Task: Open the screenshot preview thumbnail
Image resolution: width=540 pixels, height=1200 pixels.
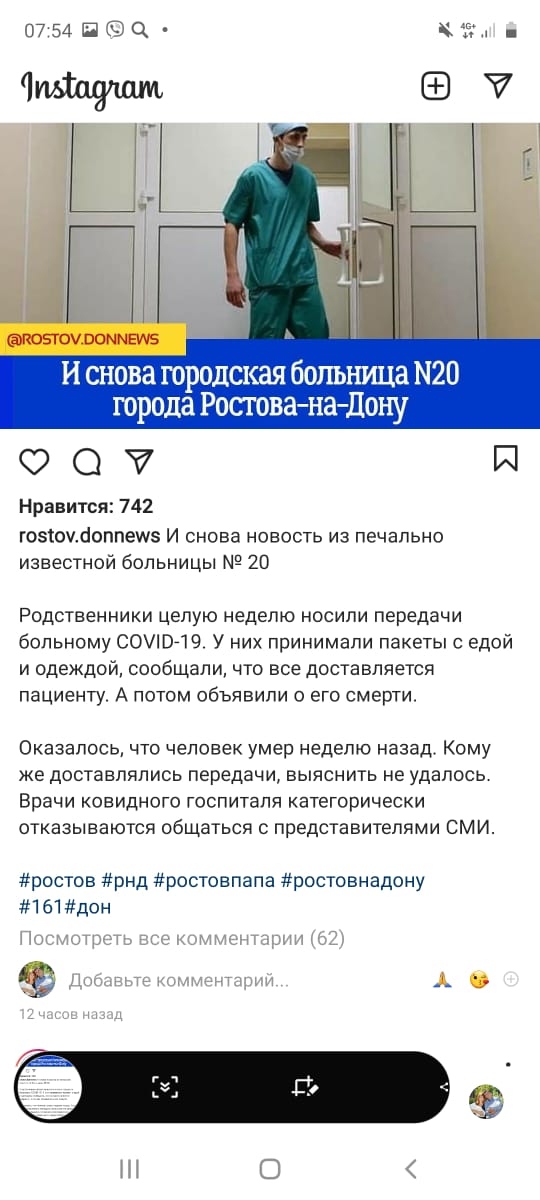Action: point(48,1087)
